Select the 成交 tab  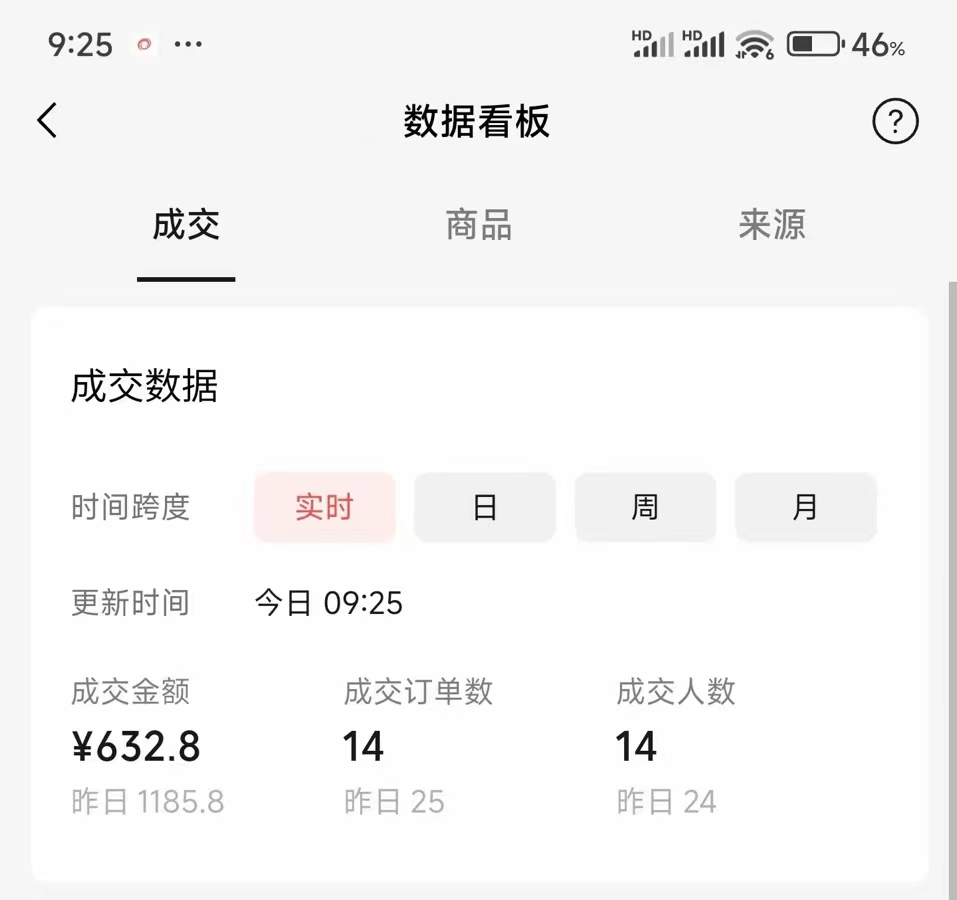click(186, 226)
